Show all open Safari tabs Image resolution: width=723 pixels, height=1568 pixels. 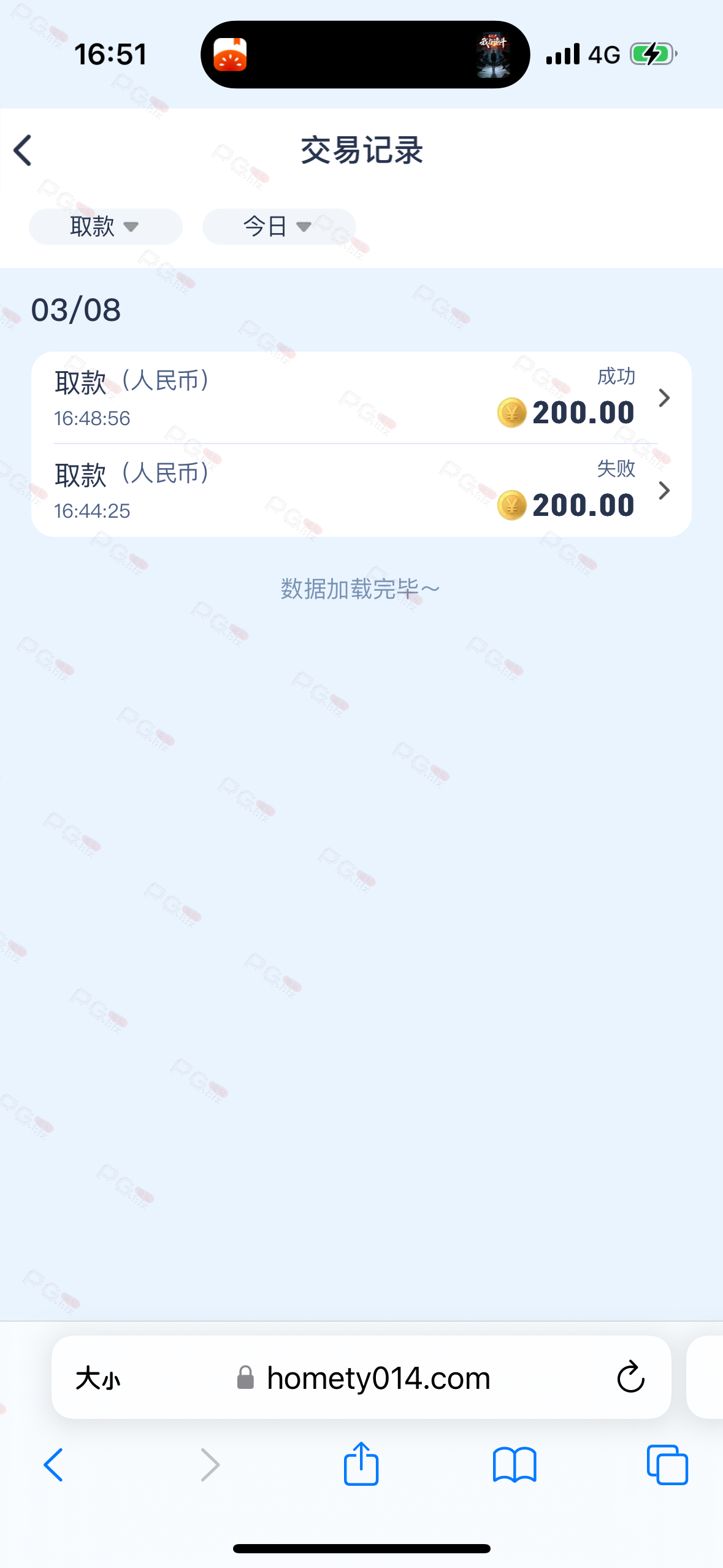(x=667, y=1465)
